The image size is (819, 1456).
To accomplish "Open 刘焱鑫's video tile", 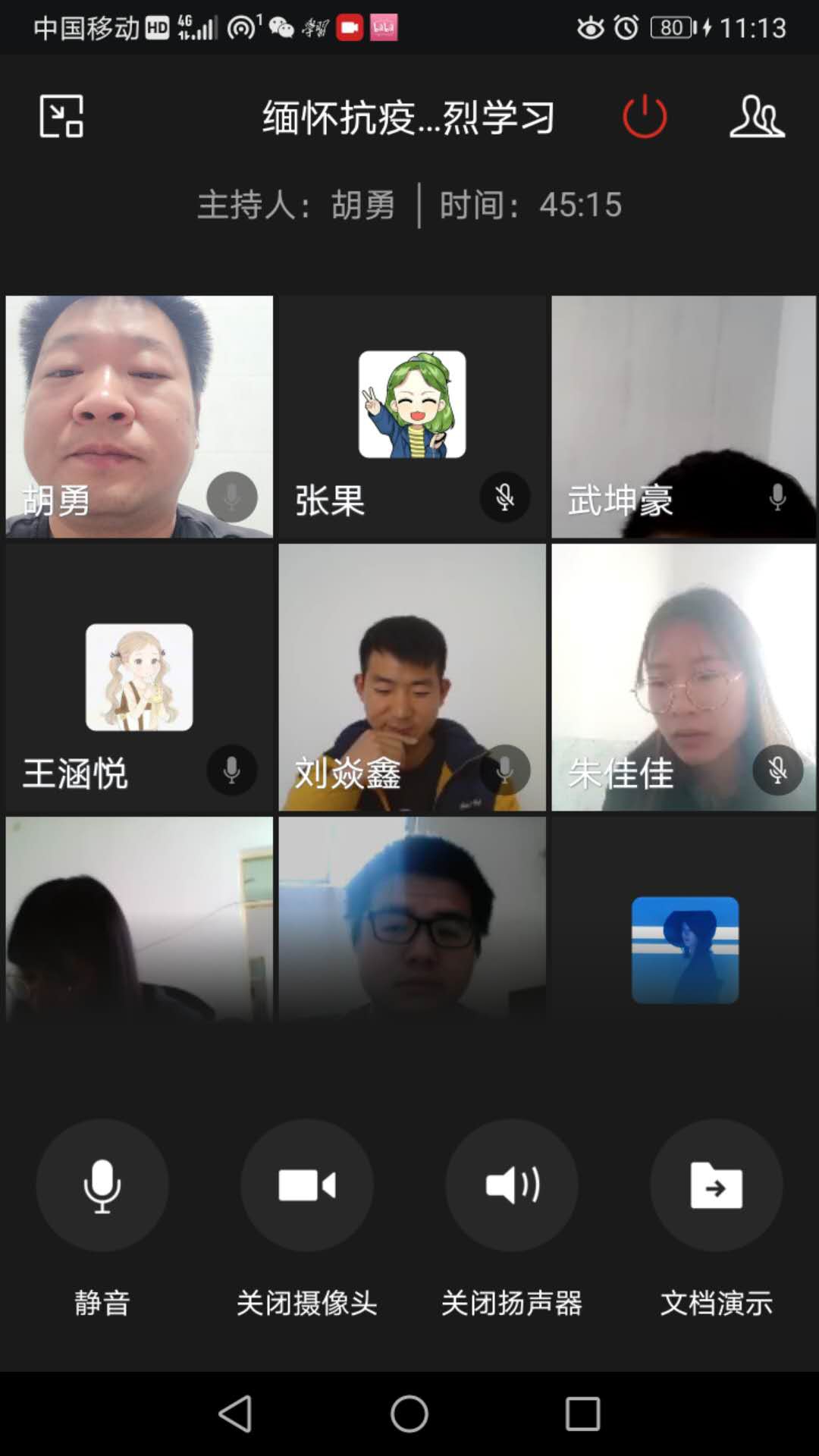I will coord(412,676).
